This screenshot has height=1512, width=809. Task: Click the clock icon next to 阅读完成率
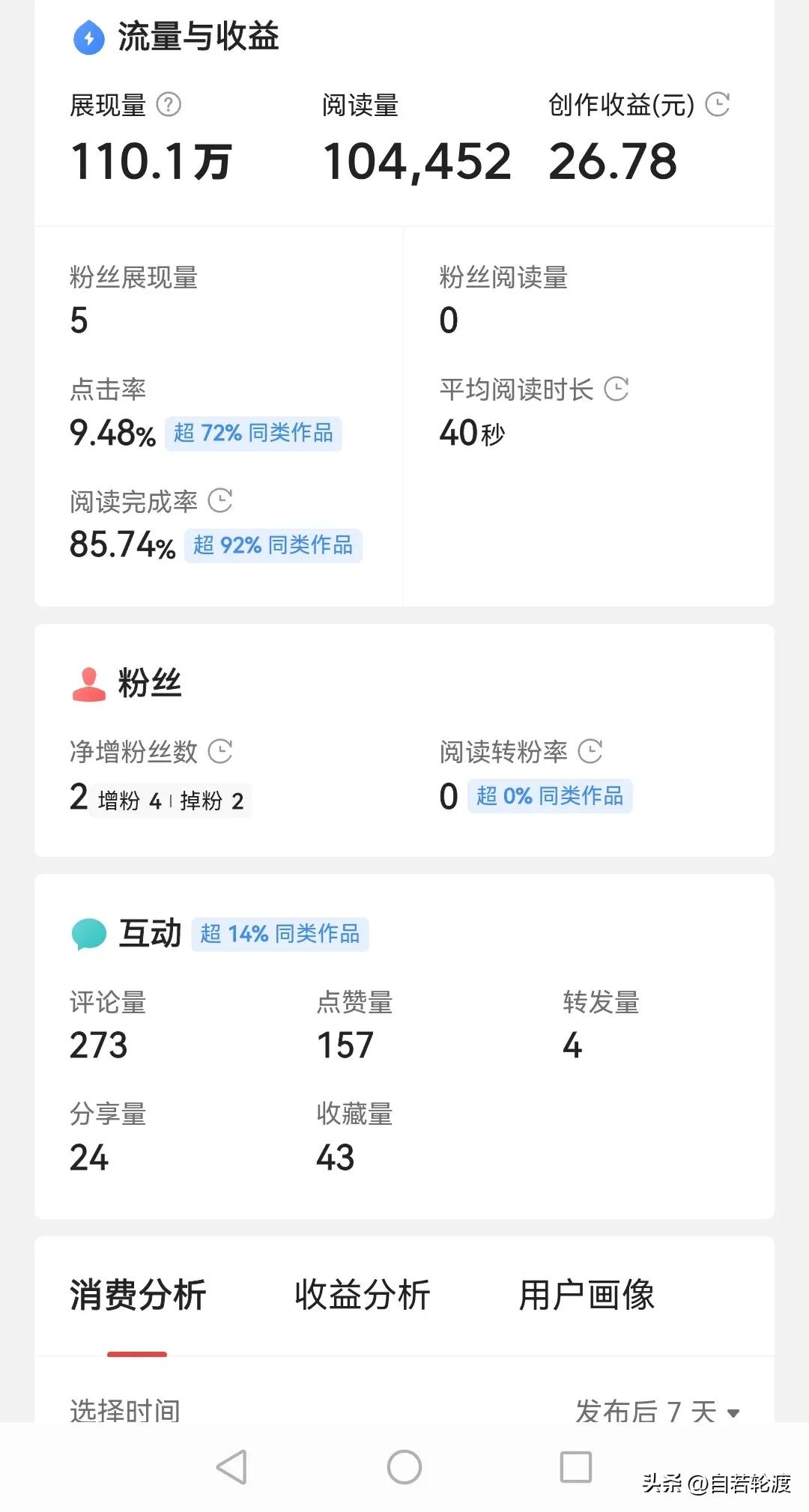click(x=219, y=502)
